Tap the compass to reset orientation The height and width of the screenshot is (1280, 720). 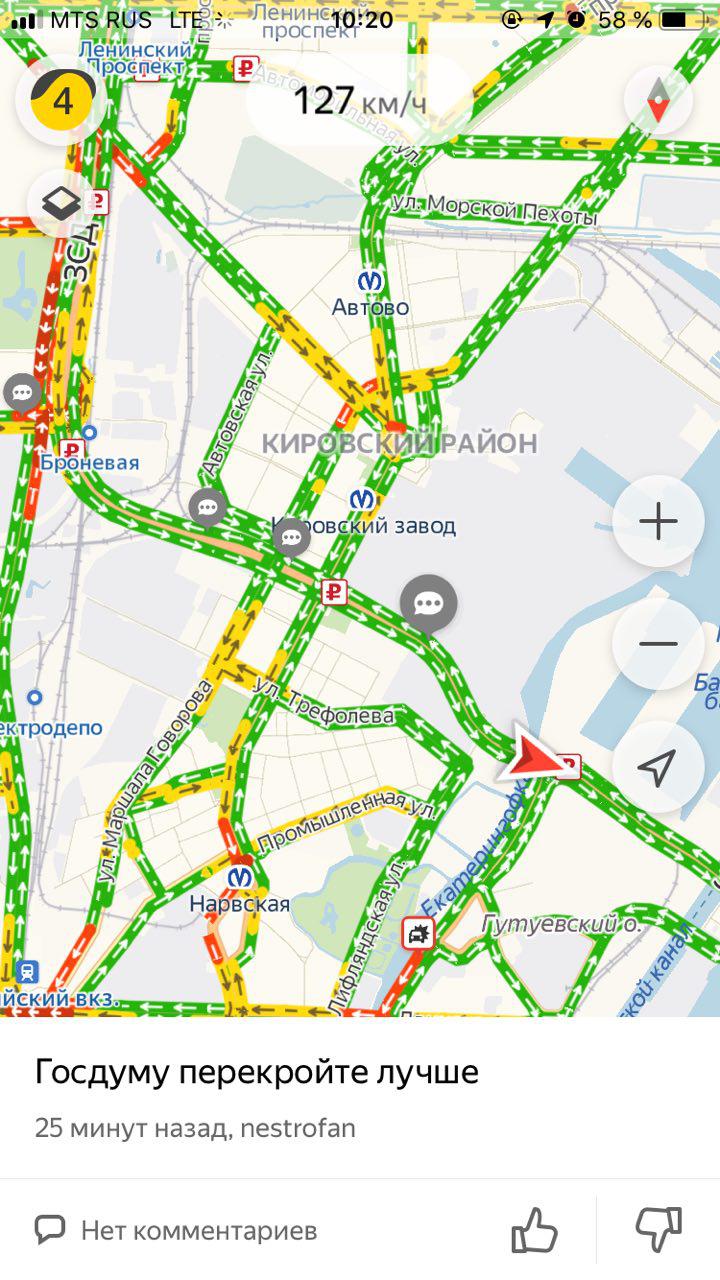click(x=658, y=101)
